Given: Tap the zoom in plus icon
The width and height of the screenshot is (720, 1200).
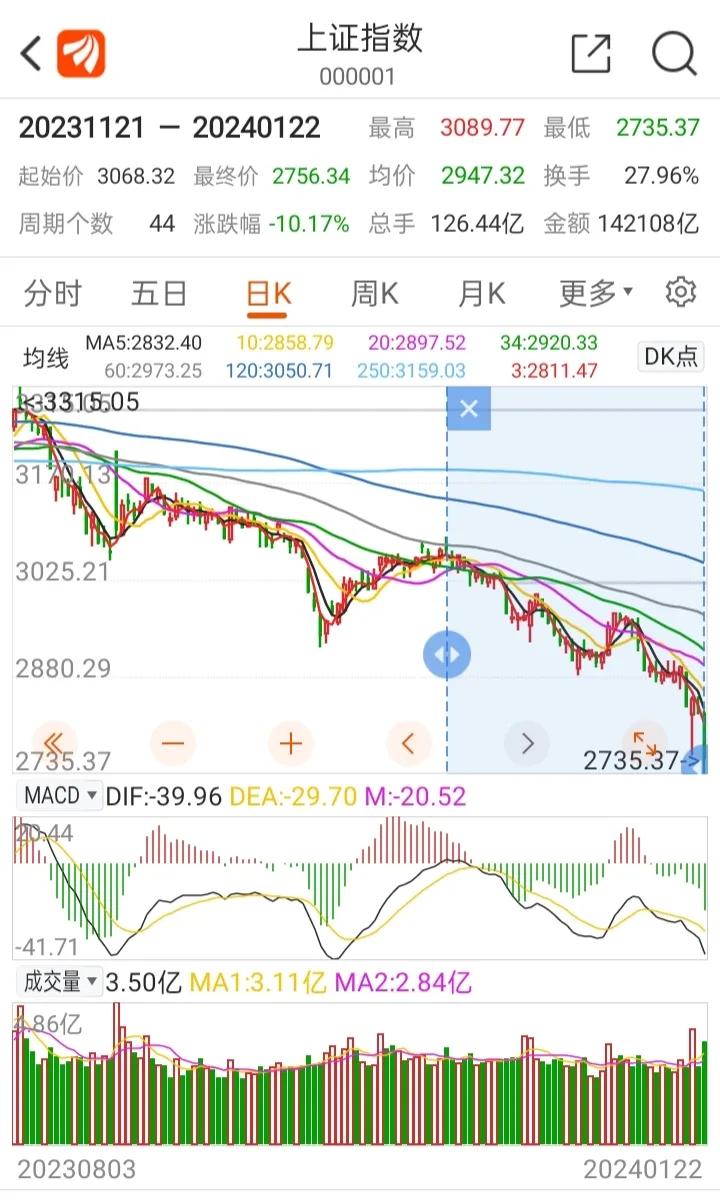Looking at the screenshot, I should pos(289,743).
